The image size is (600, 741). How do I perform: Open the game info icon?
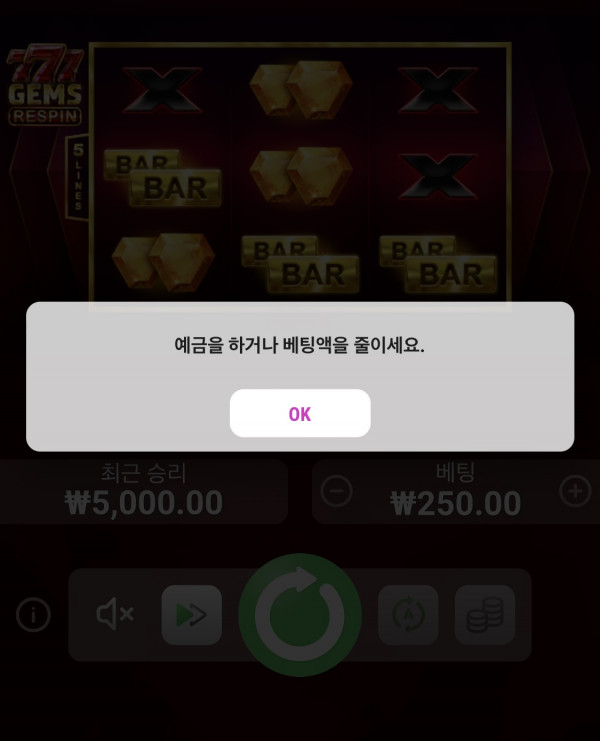click(x=33, y=615)
